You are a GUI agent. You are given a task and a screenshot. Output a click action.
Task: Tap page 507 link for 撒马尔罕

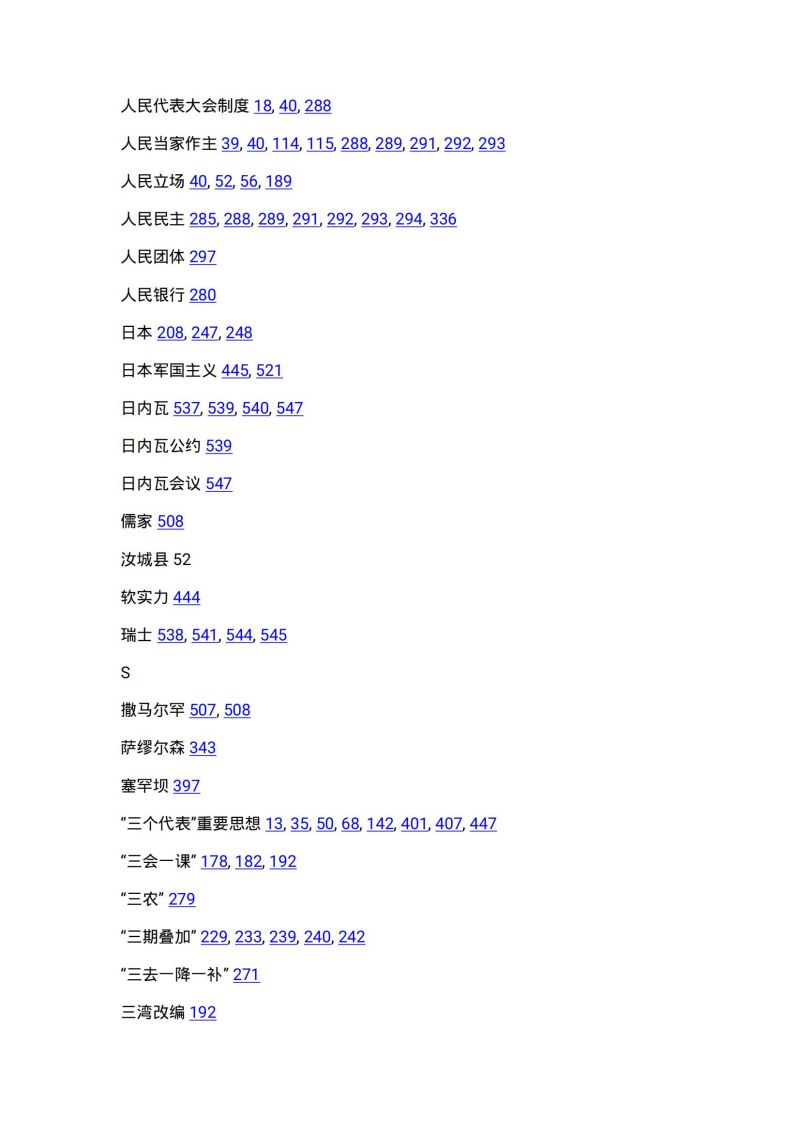(x=202, y=710)
